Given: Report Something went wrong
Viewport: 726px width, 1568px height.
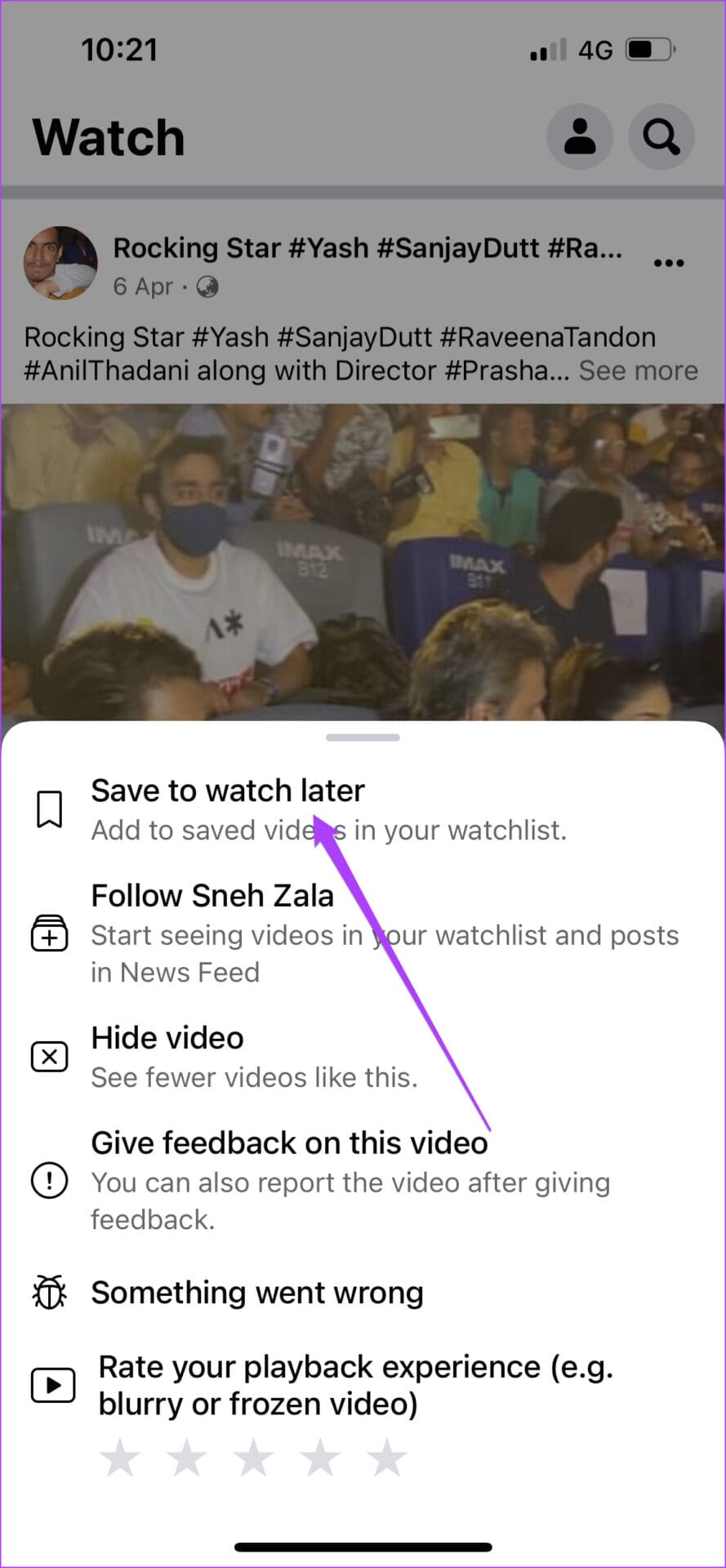Looking at the screenshot, I should click(363, 1293).
